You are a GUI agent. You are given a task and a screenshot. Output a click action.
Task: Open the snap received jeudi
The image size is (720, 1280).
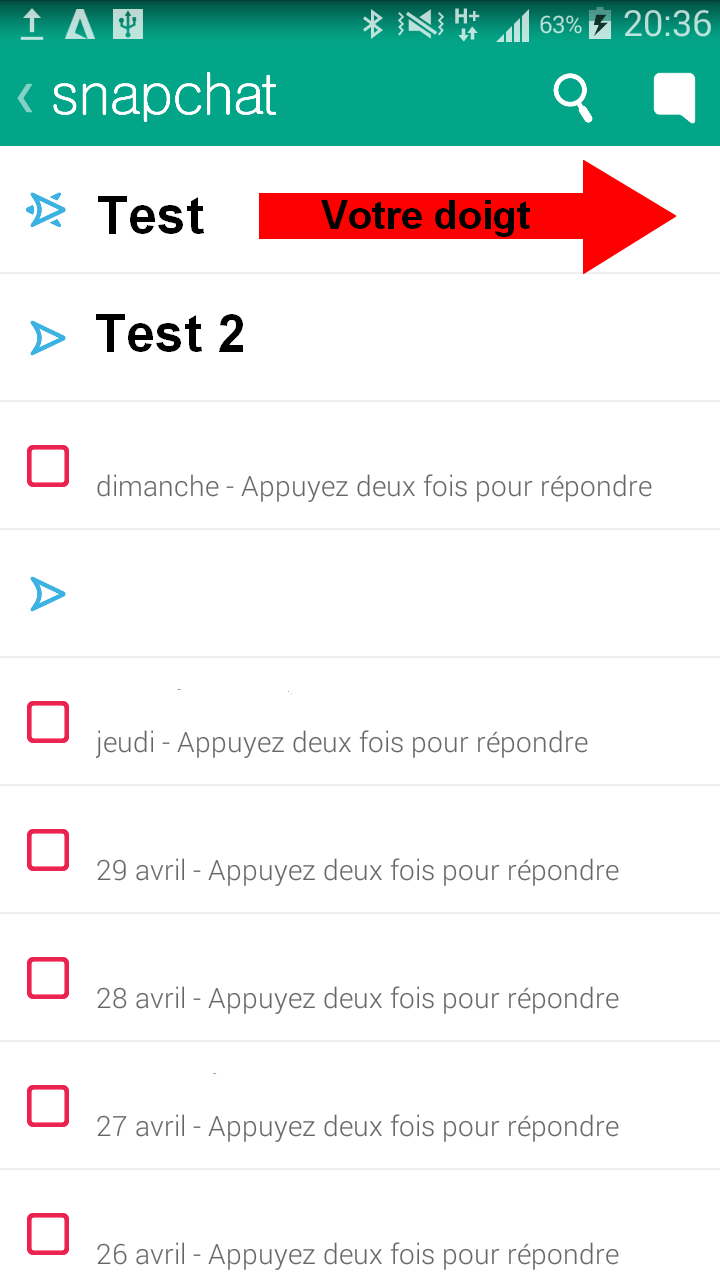[x=360, y=722]
